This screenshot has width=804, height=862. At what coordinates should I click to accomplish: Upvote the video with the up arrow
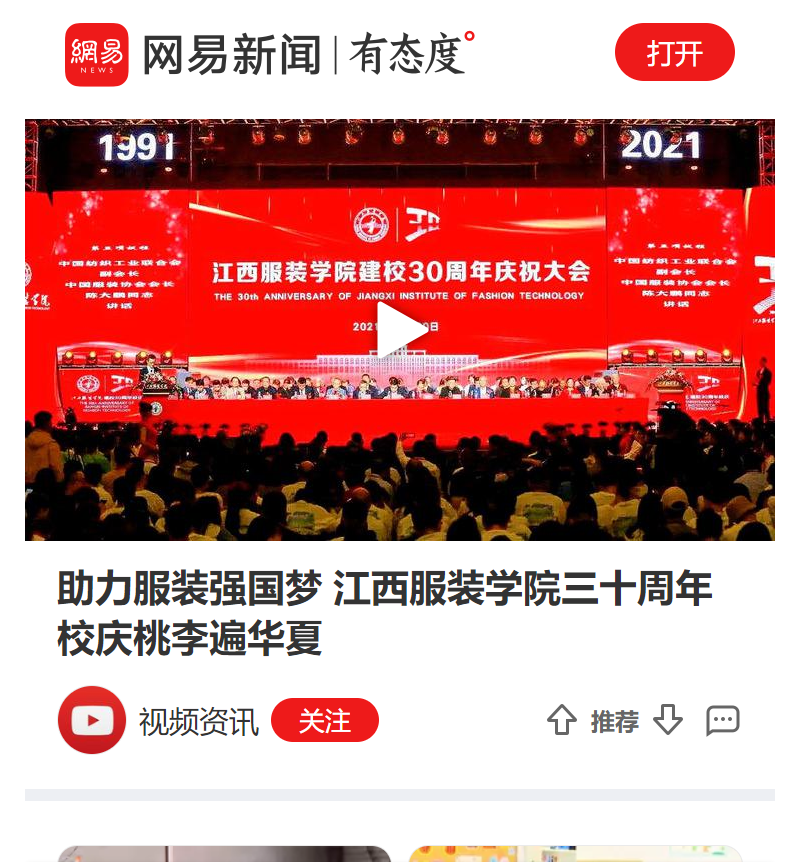click(x=562, y=720)
